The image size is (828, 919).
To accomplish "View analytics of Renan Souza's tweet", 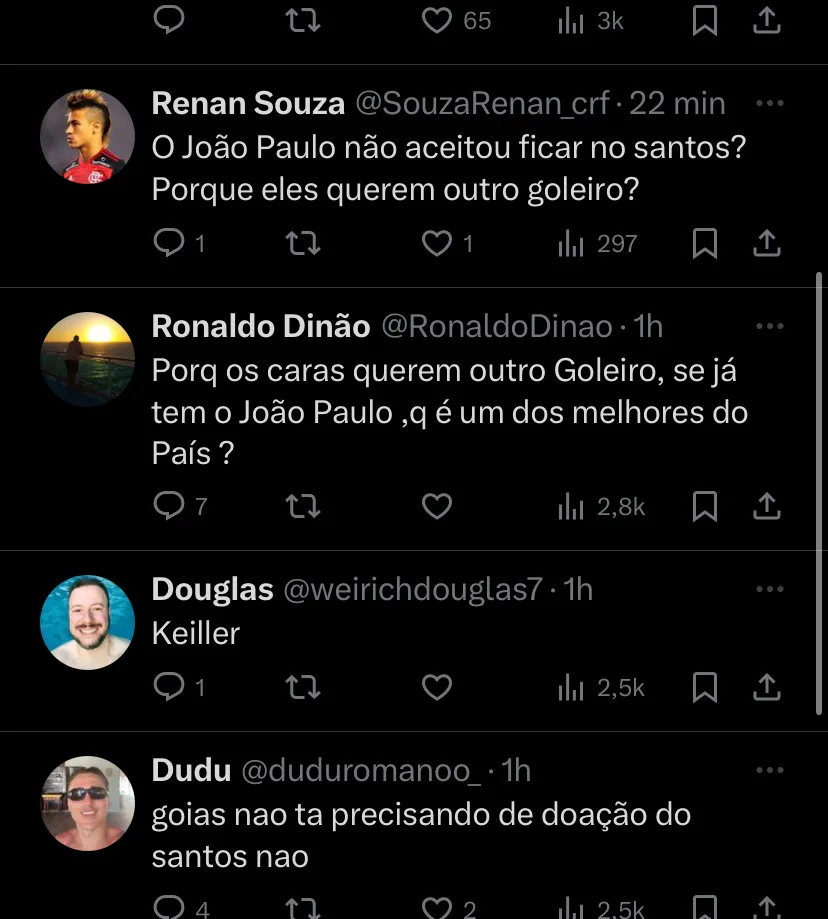I will click(x=597, y=243).
